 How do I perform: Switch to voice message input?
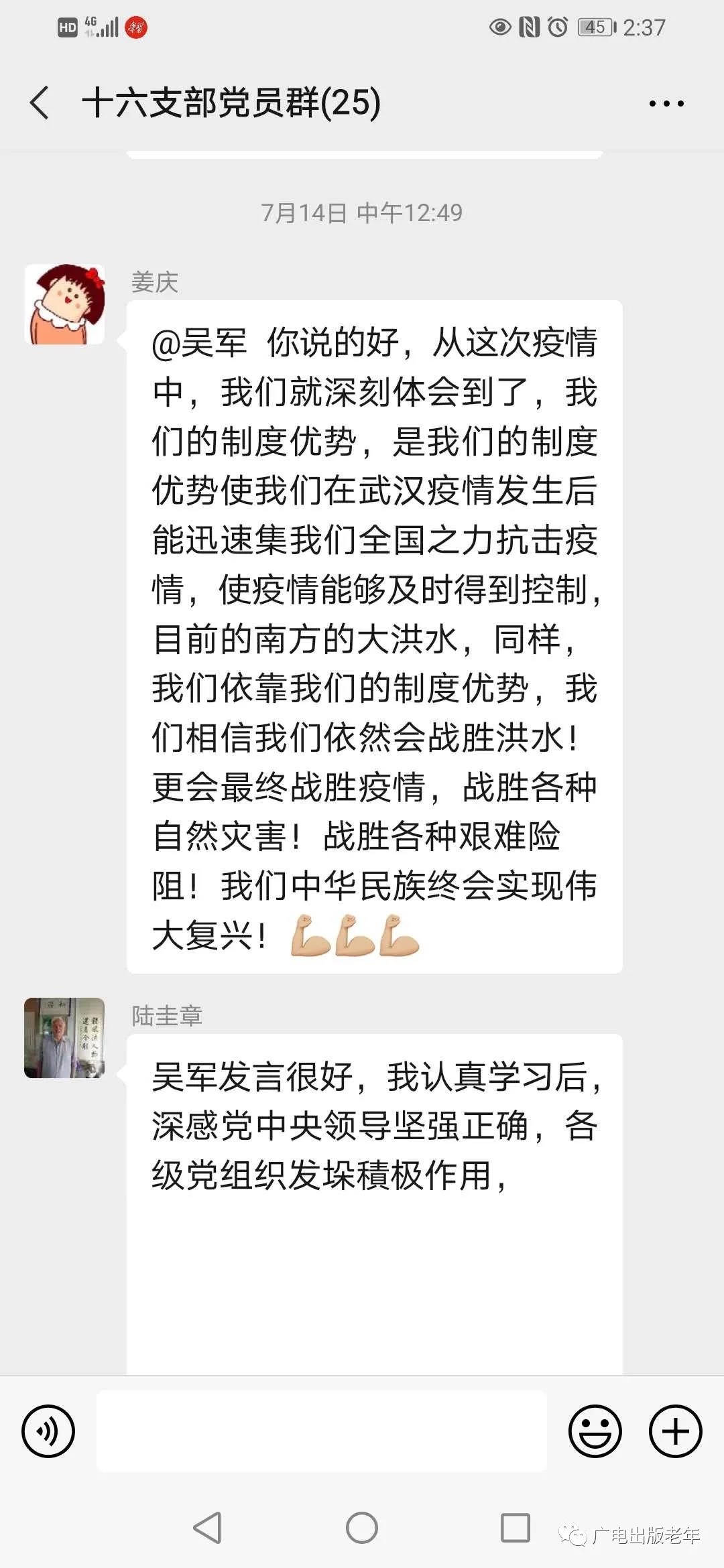click(x=48, y=1431)
